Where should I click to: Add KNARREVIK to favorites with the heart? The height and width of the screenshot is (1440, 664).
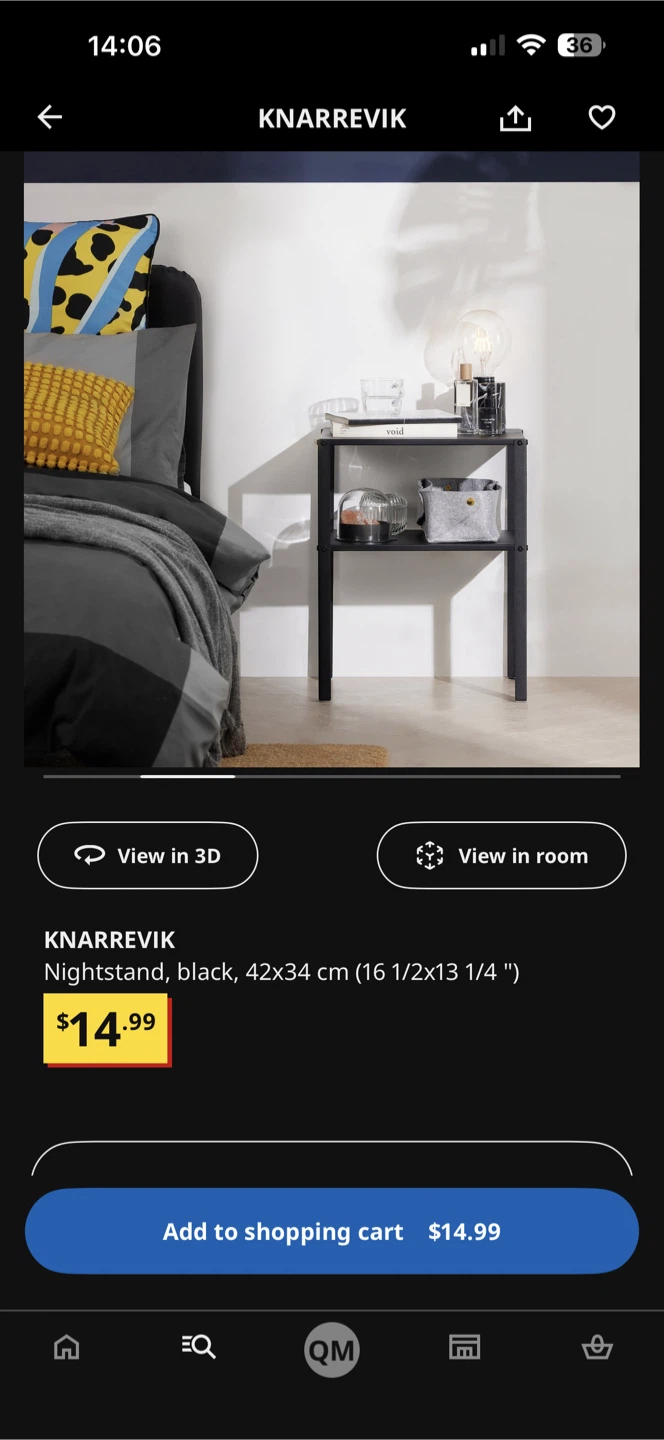pos(601,118)
